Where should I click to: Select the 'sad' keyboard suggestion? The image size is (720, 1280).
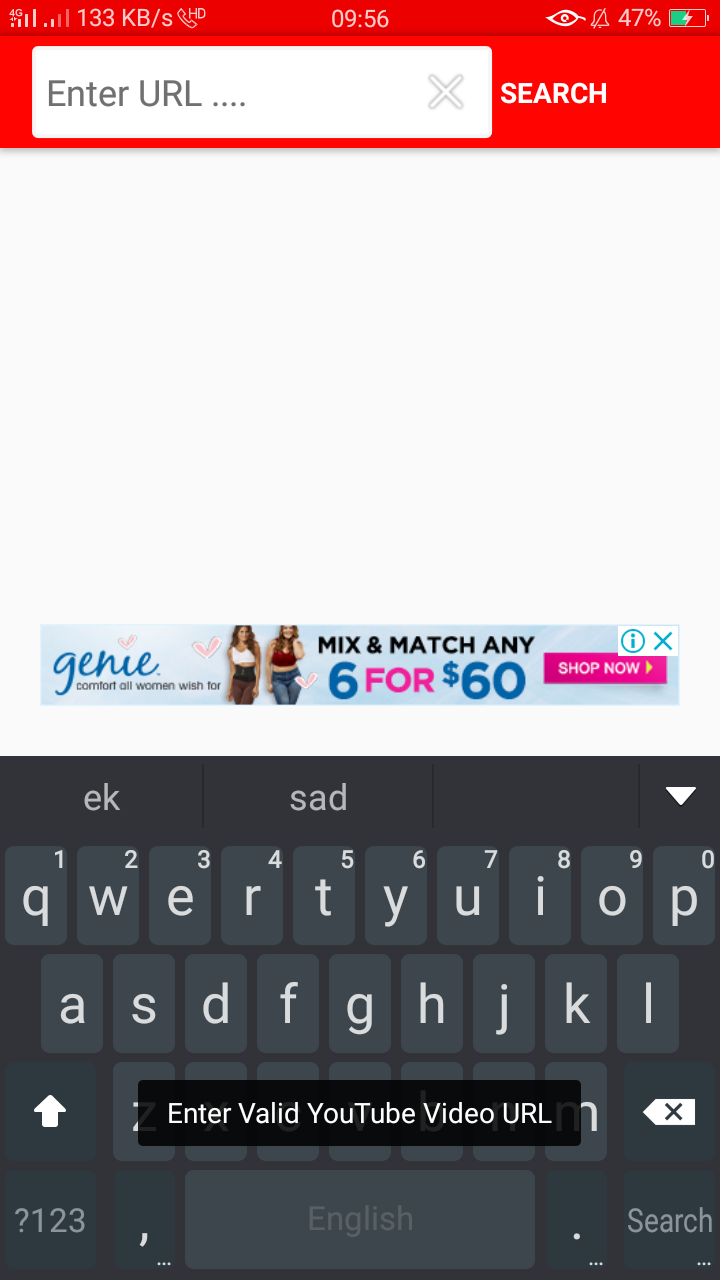[x=318, y=797]
